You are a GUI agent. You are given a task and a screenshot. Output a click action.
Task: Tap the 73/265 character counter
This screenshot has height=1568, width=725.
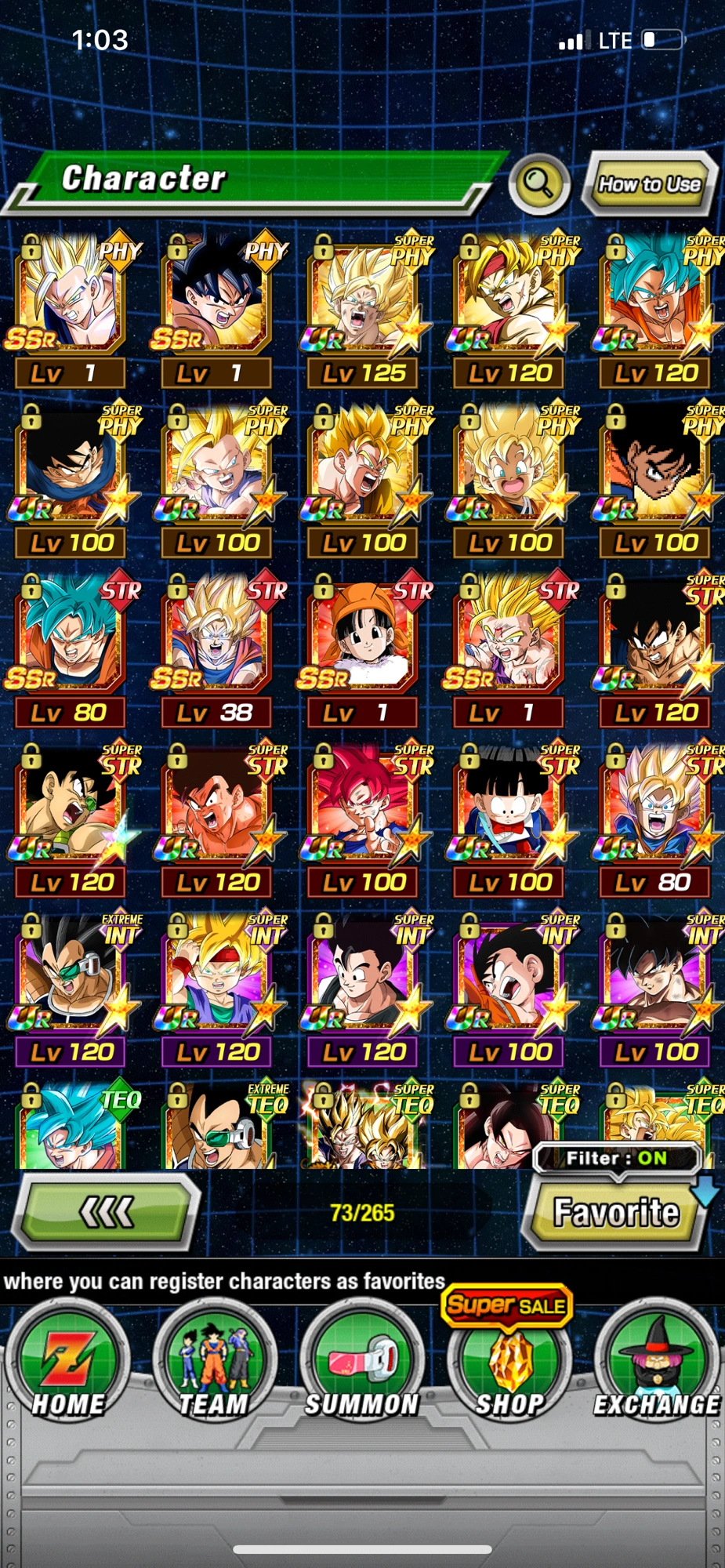point(362,1210)
